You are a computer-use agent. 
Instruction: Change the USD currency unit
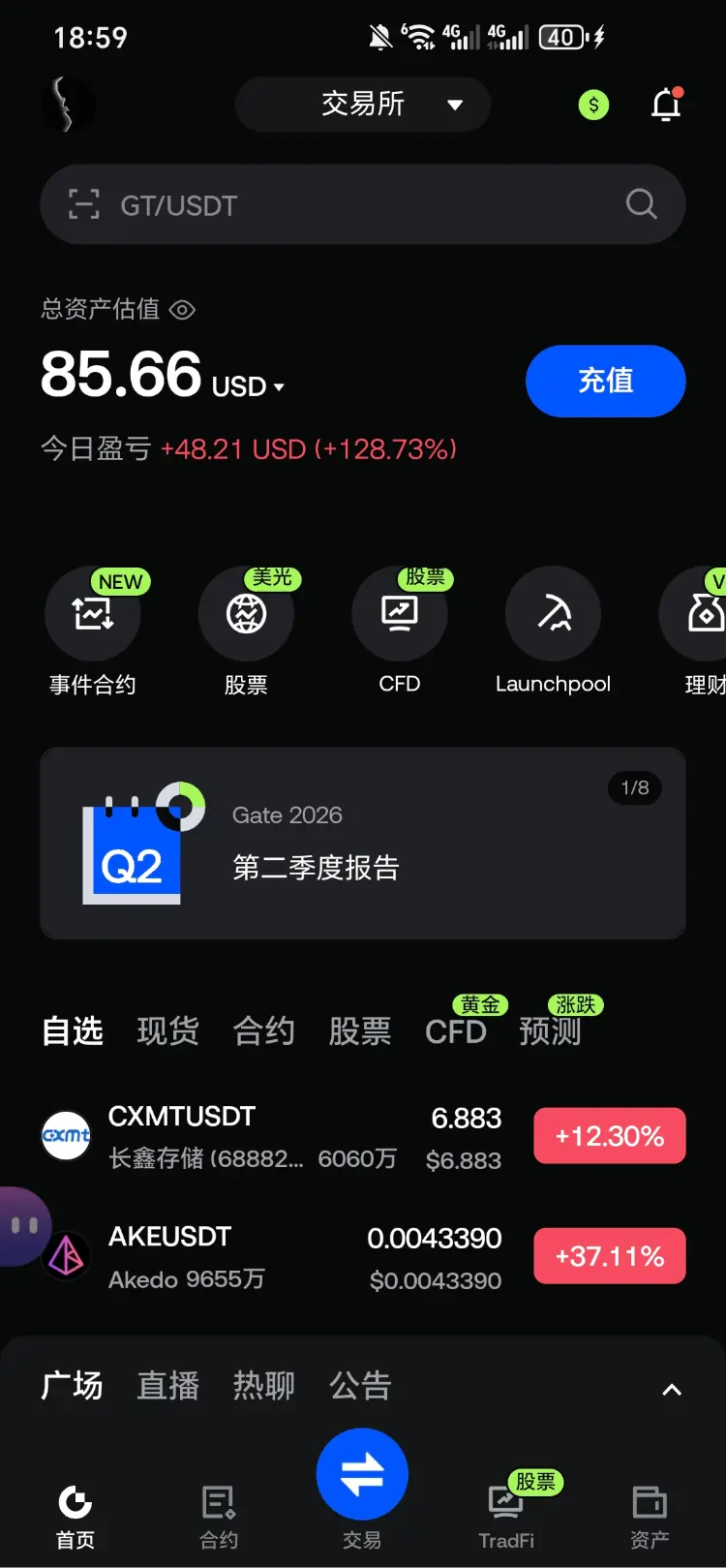pos(249,386)
